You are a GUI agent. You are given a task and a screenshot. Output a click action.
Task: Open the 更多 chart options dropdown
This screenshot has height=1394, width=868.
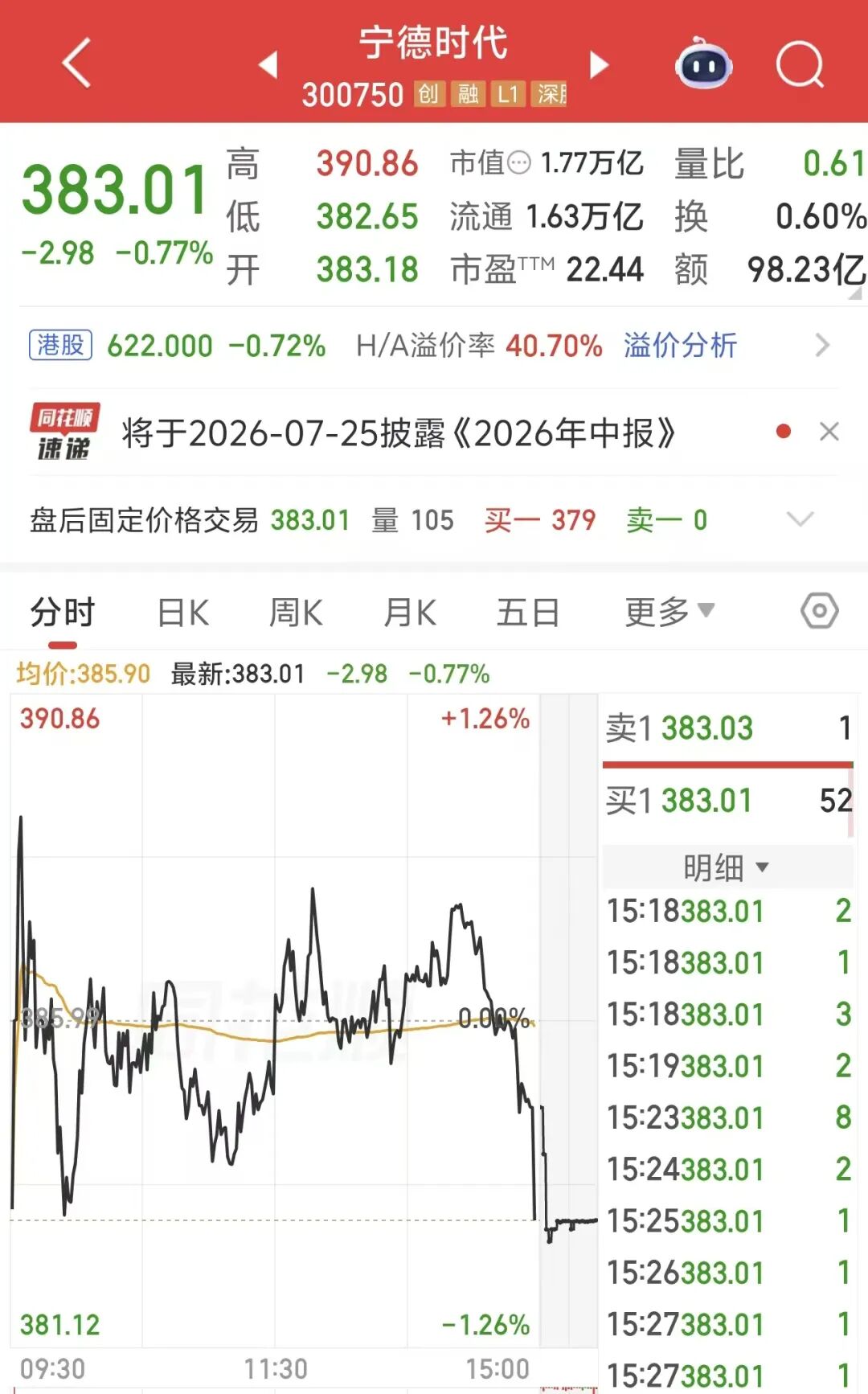pyautogui.click(x=670, y=613)
